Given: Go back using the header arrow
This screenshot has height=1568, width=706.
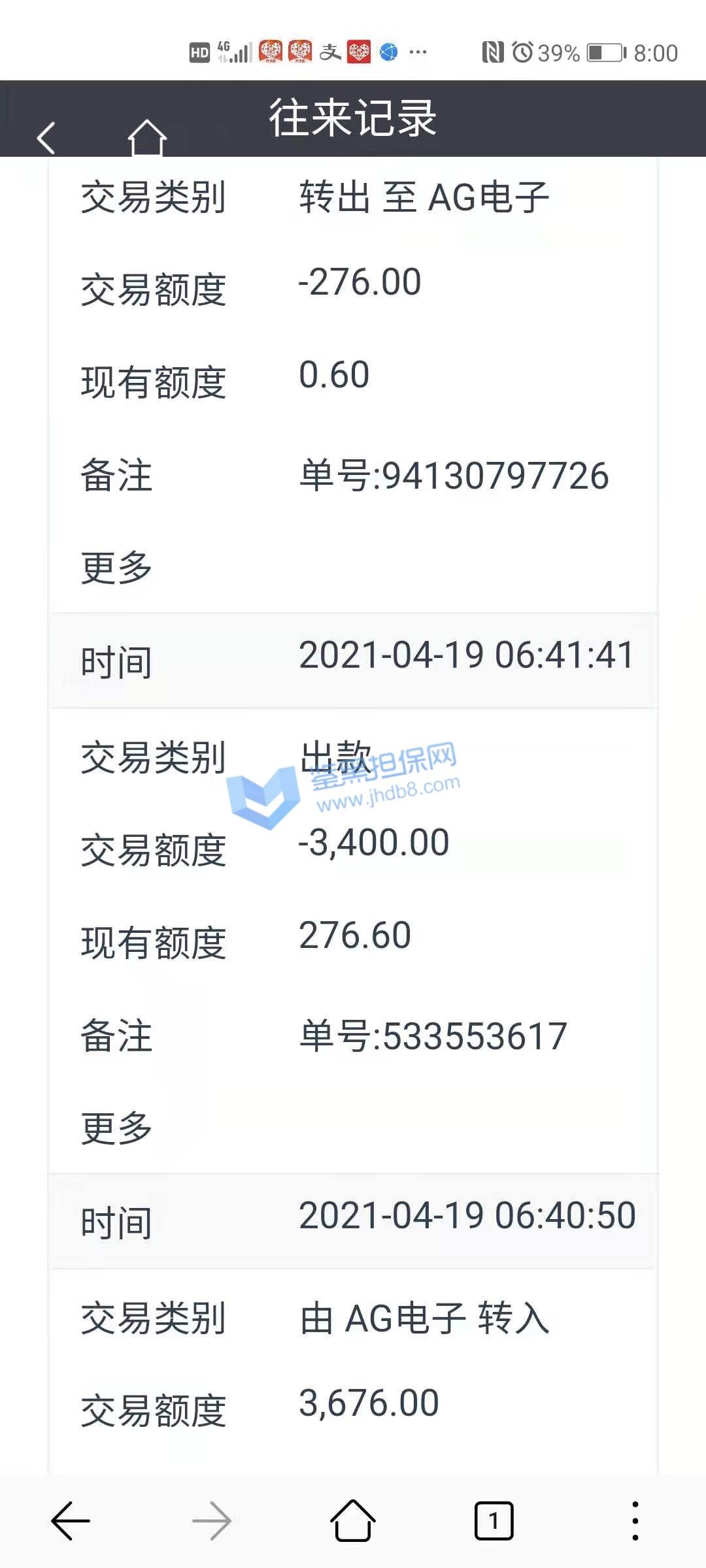Looking at the screenshot, I should point(46,138).
